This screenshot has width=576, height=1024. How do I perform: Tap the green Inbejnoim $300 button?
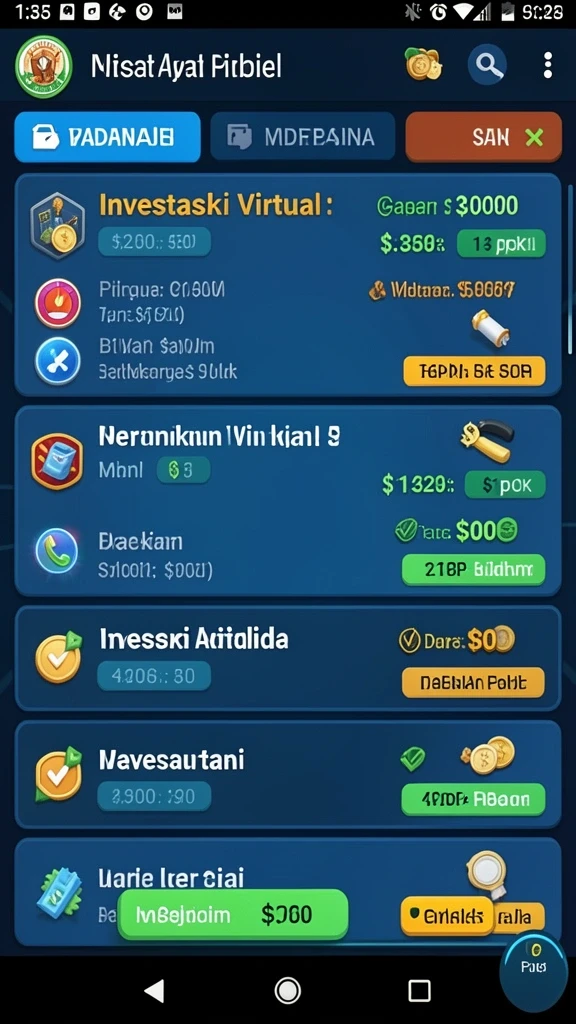click(x=232, y=915)
